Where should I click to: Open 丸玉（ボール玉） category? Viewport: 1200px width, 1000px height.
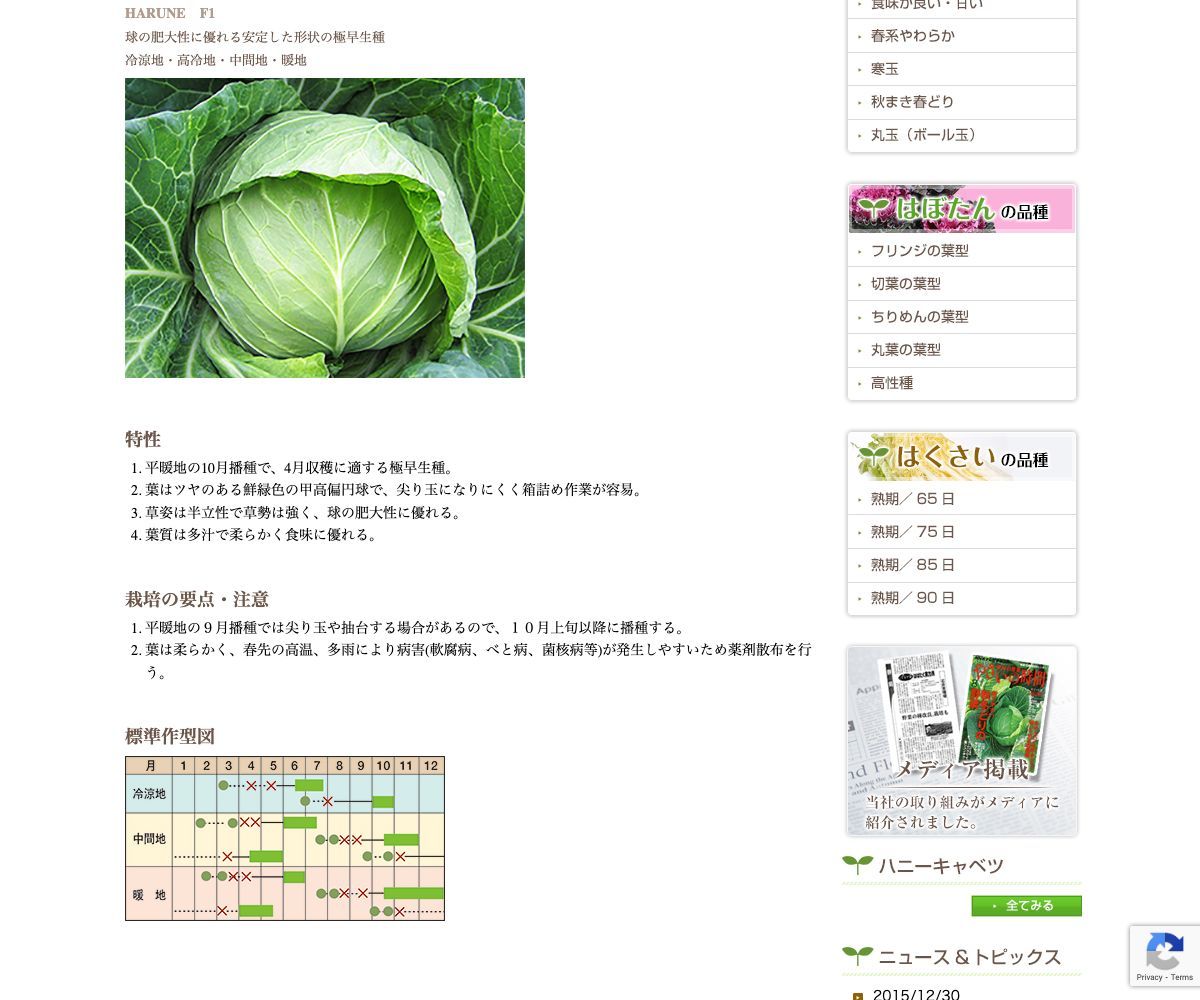click(925, 135)
